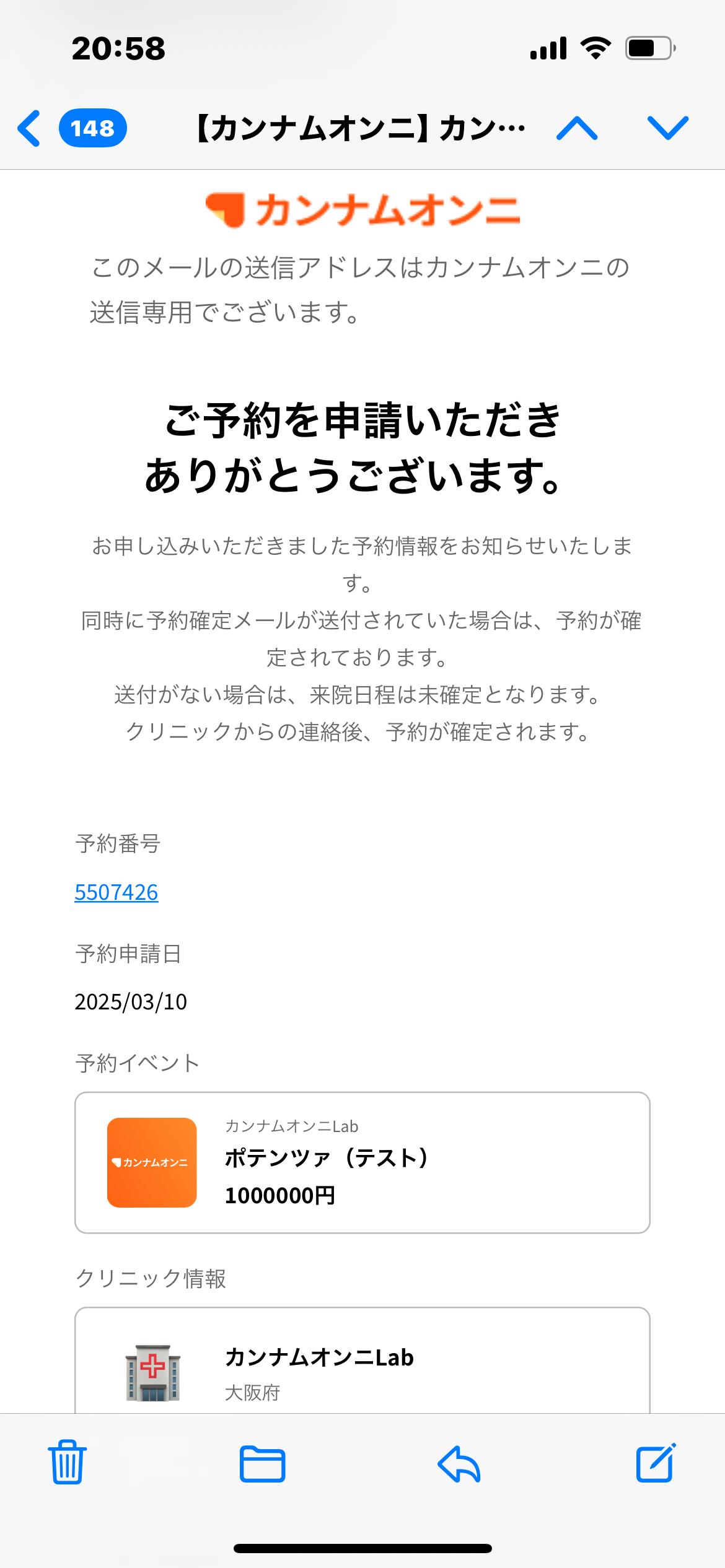Open the ポテンツァ（テスト） event card
The image size is (725, 1568).
coord(362,1162)
